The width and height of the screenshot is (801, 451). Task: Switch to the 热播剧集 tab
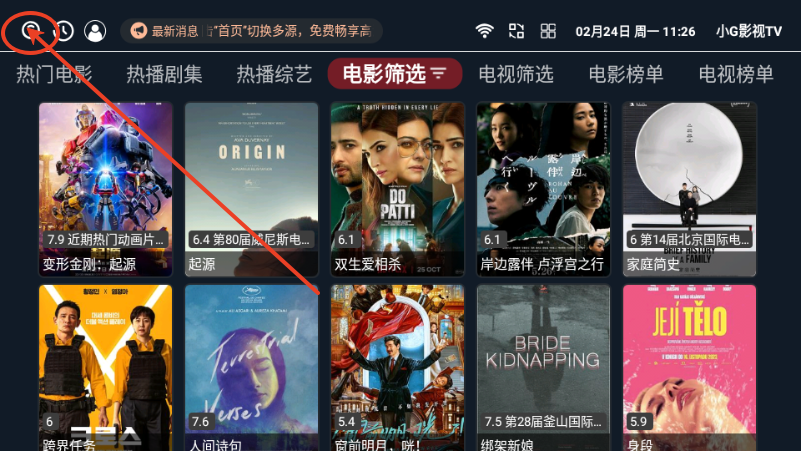click(164, 74)
